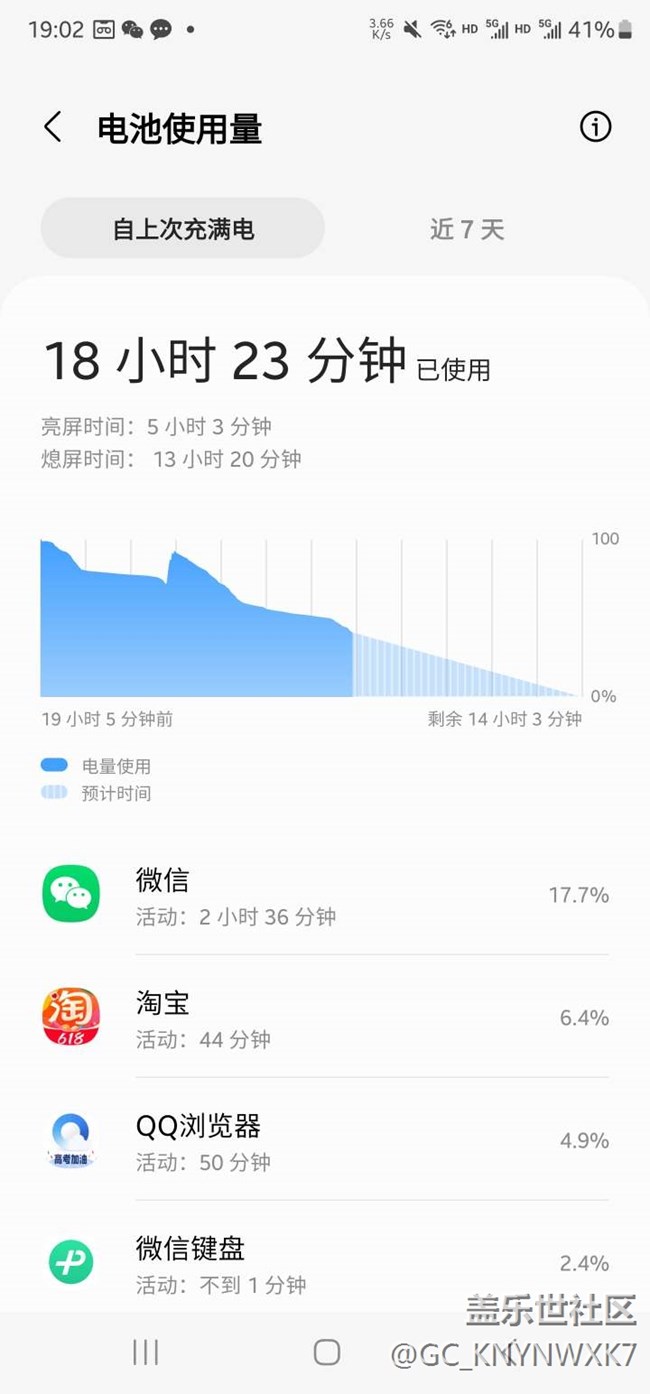Open QQ浏览器 battery usage details
This screenshot has width=650, height=1394.
point(325,1140)
